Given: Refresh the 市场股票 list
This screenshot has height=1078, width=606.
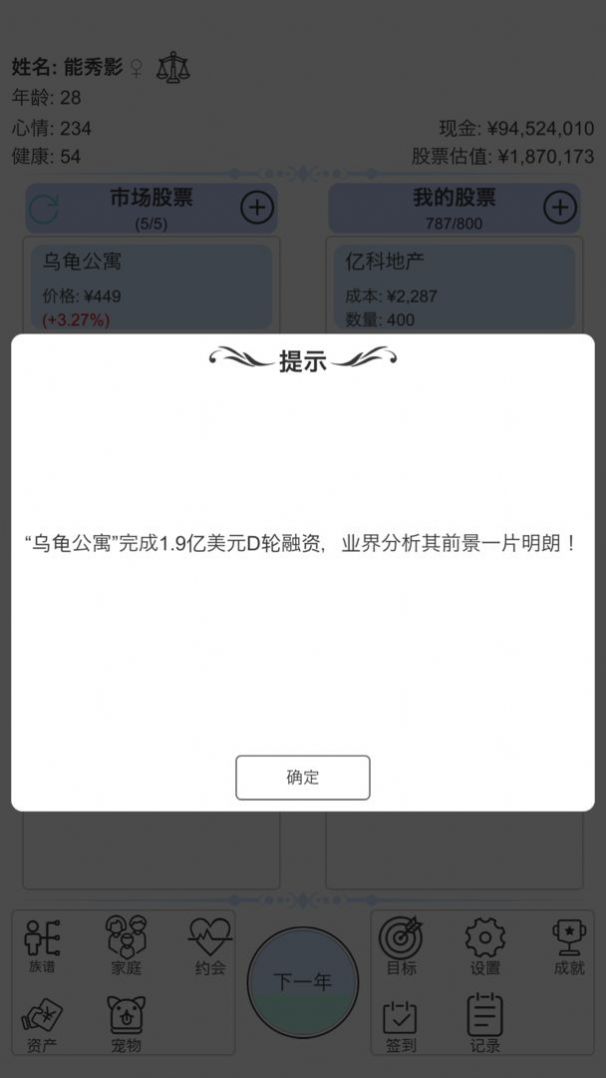Looking at the screenshot, I should point(45,208).
